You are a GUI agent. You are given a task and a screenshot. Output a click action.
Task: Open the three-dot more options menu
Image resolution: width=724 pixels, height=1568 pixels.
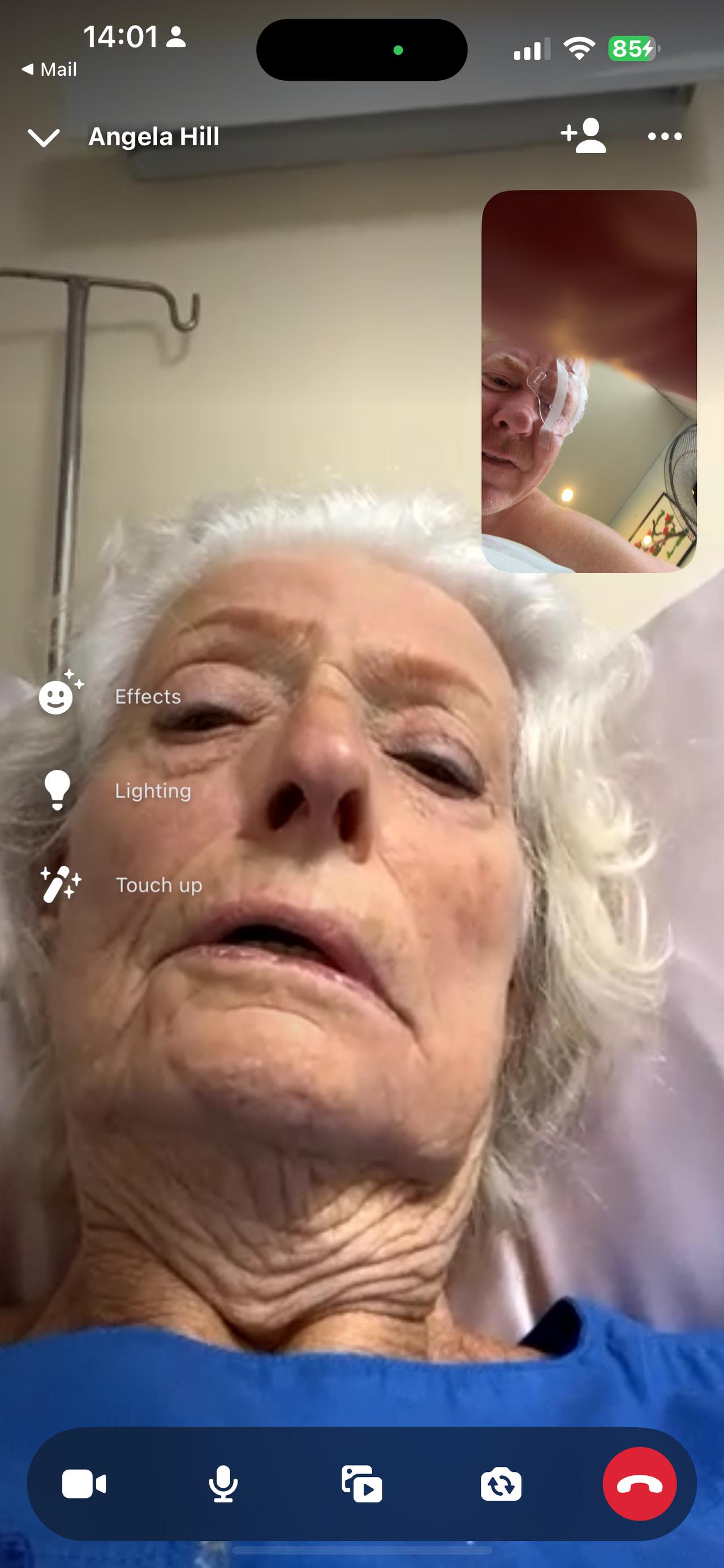pyautogui.click(x=664, y=136)
